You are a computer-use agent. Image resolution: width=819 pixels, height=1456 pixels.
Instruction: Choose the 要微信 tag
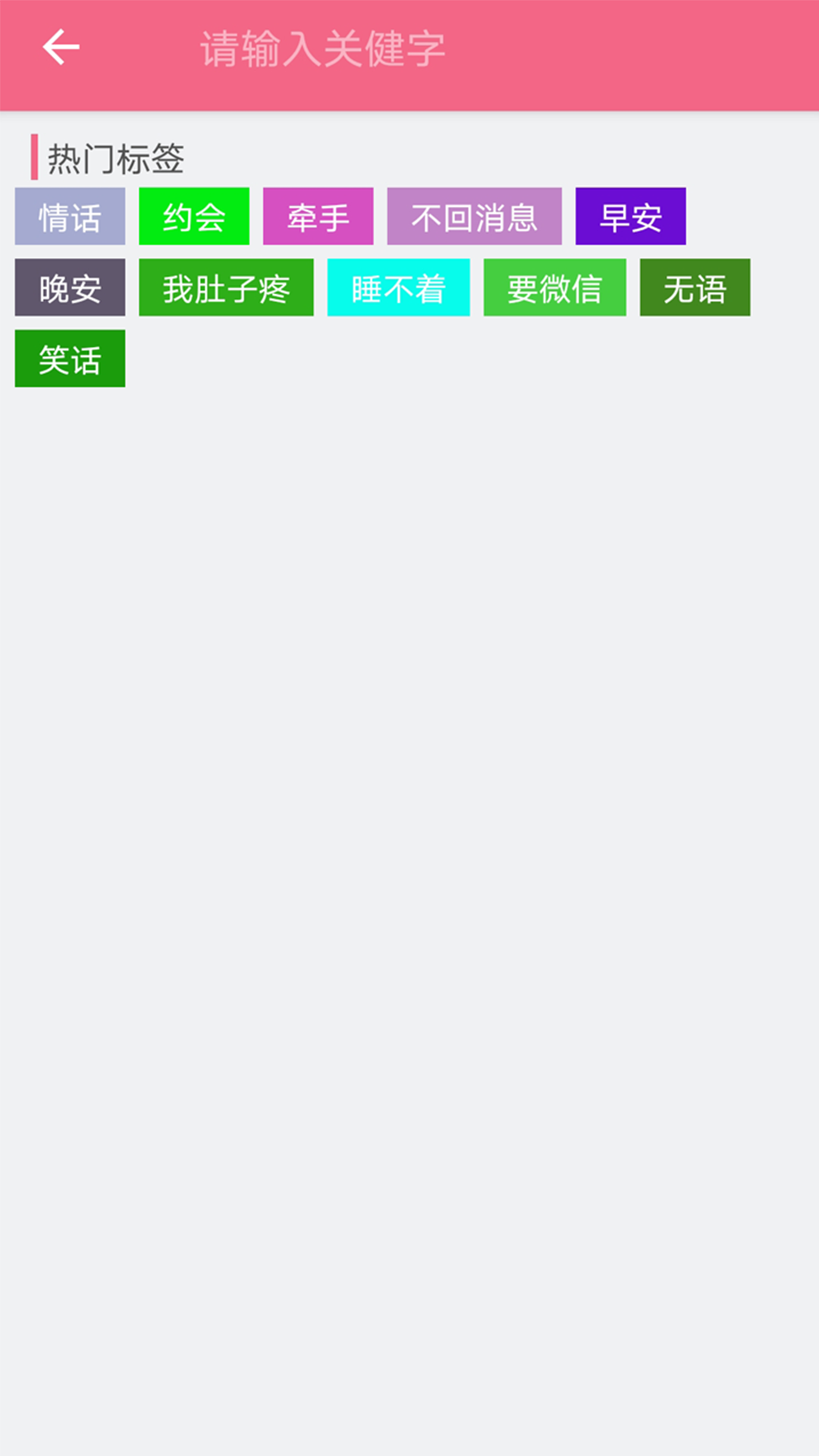554,288
